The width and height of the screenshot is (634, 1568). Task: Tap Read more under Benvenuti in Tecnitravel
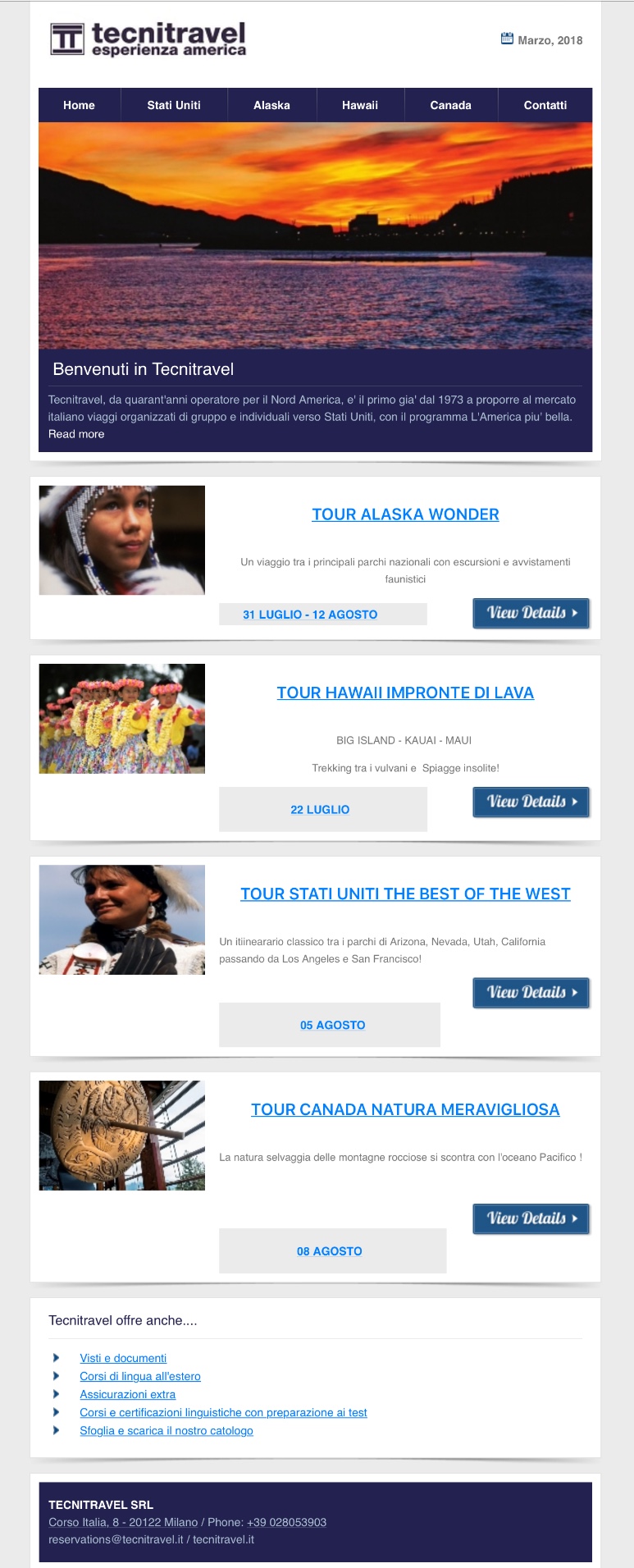tap(76, 434)
